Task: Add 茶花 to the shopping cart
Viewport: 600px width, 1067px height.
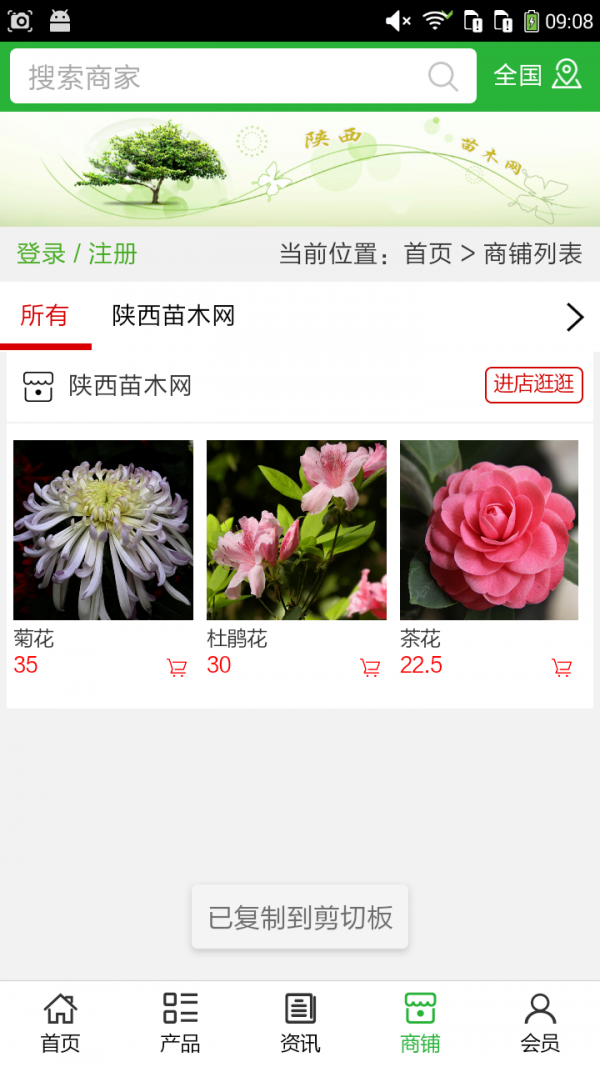Action: tap(562, 667)
